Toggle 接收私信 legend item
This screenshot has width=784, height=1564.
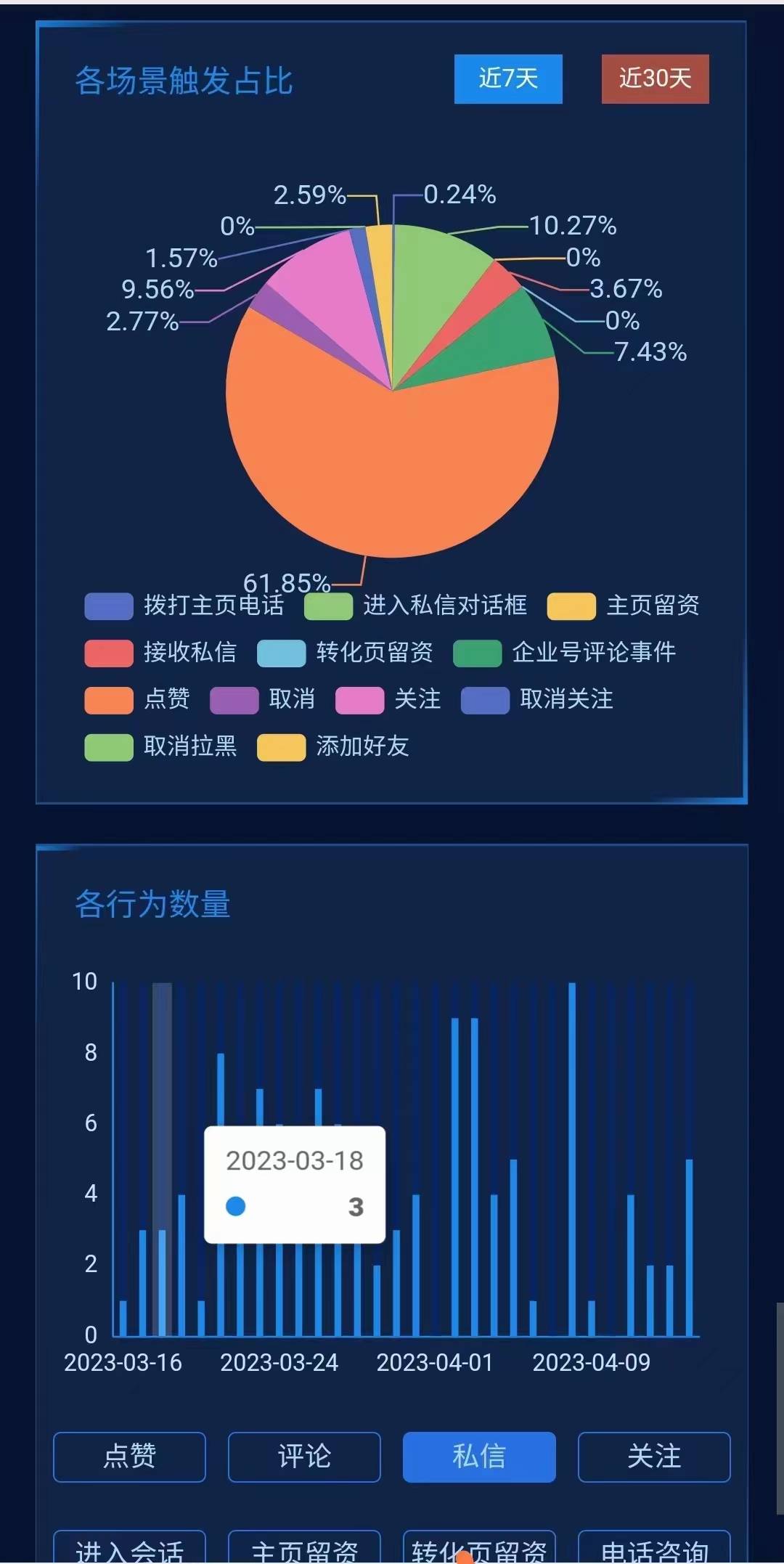[x=161, y=653]
